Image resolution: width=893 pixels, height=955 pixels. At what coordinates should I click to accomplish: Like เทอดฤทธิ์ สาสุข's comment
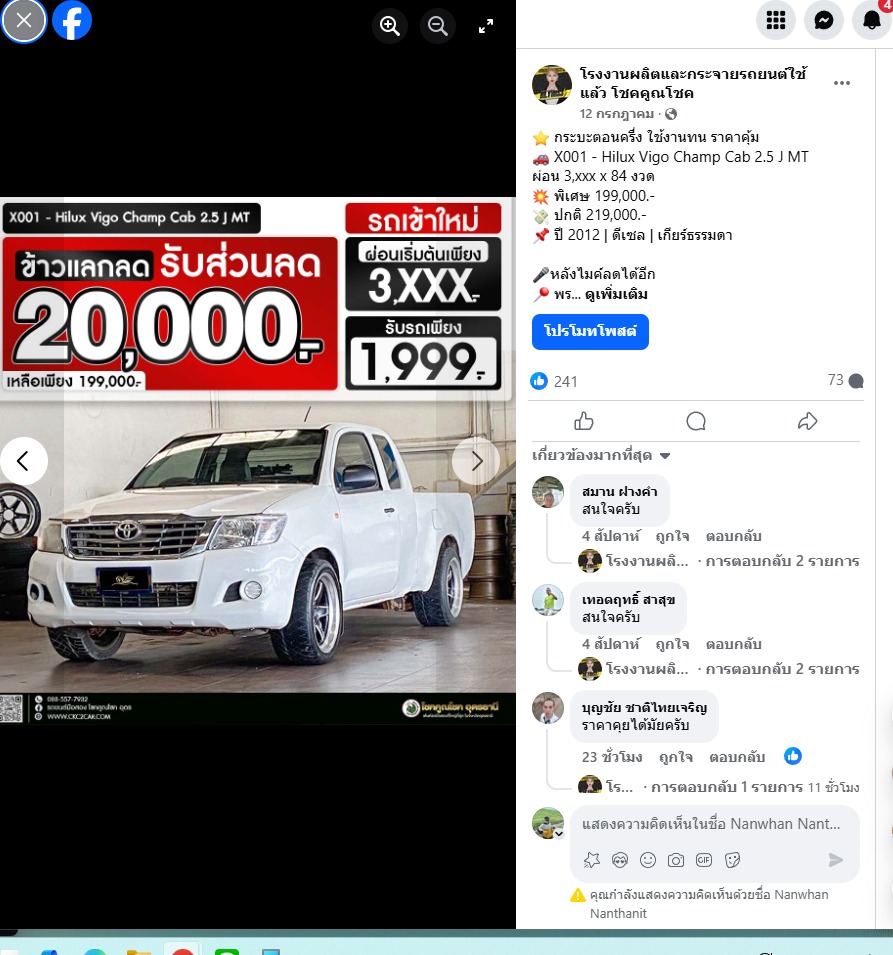click(672, 644)
